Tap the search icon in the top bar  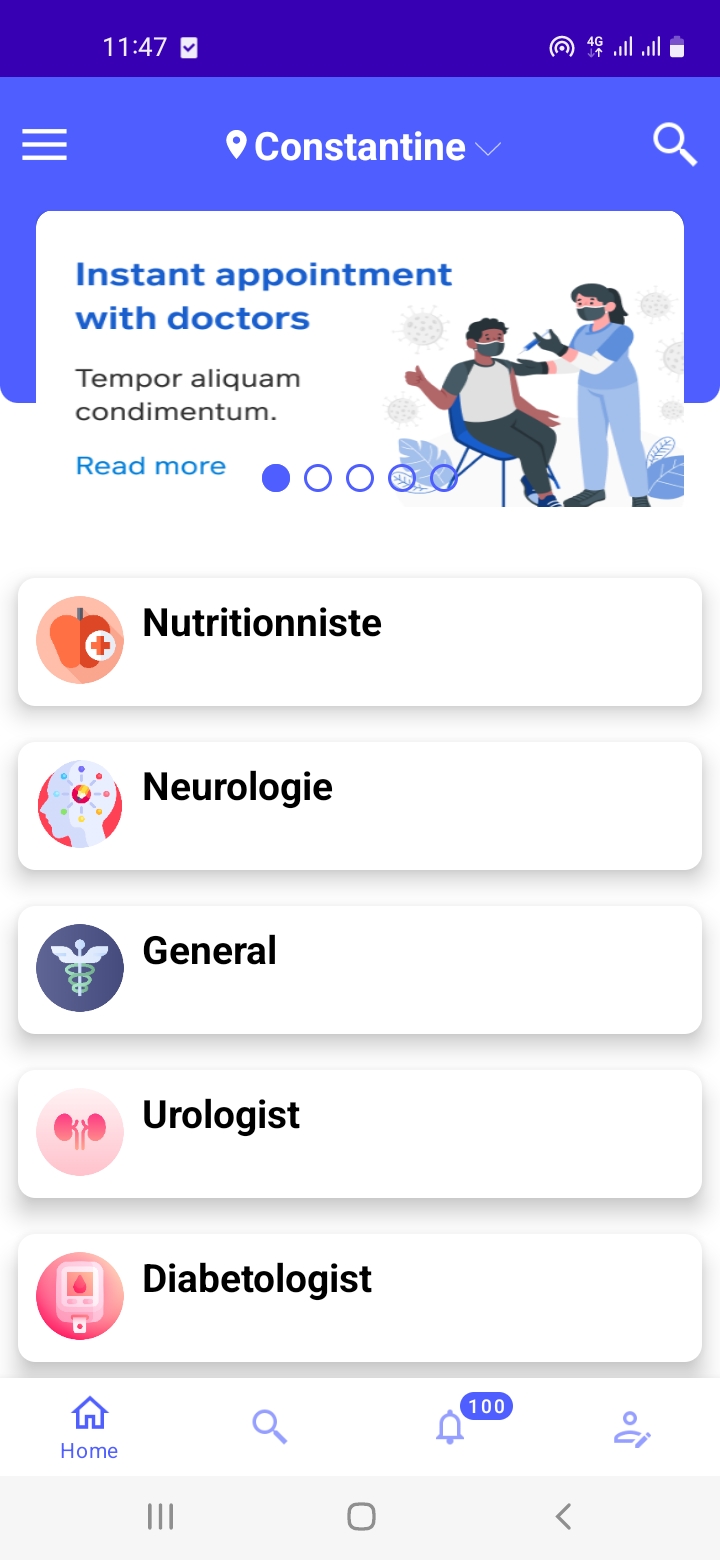click(674, 146)
